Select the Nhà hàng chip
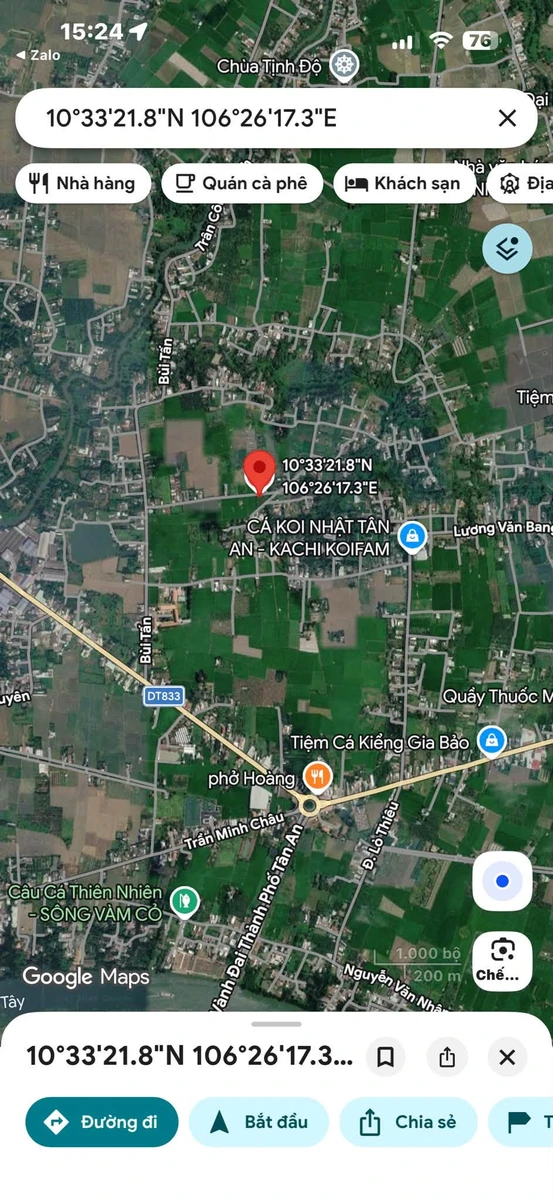 coord(83,183)
